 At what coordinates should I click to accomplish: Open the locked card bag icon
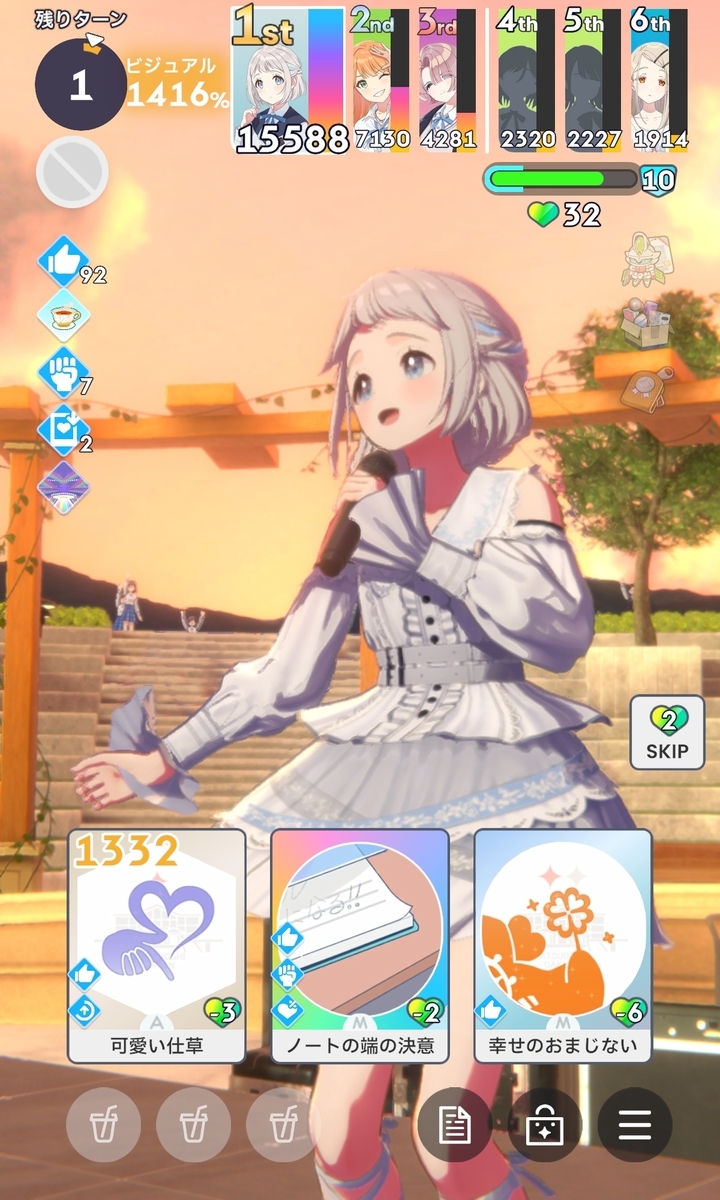[x=545, y=1125]
